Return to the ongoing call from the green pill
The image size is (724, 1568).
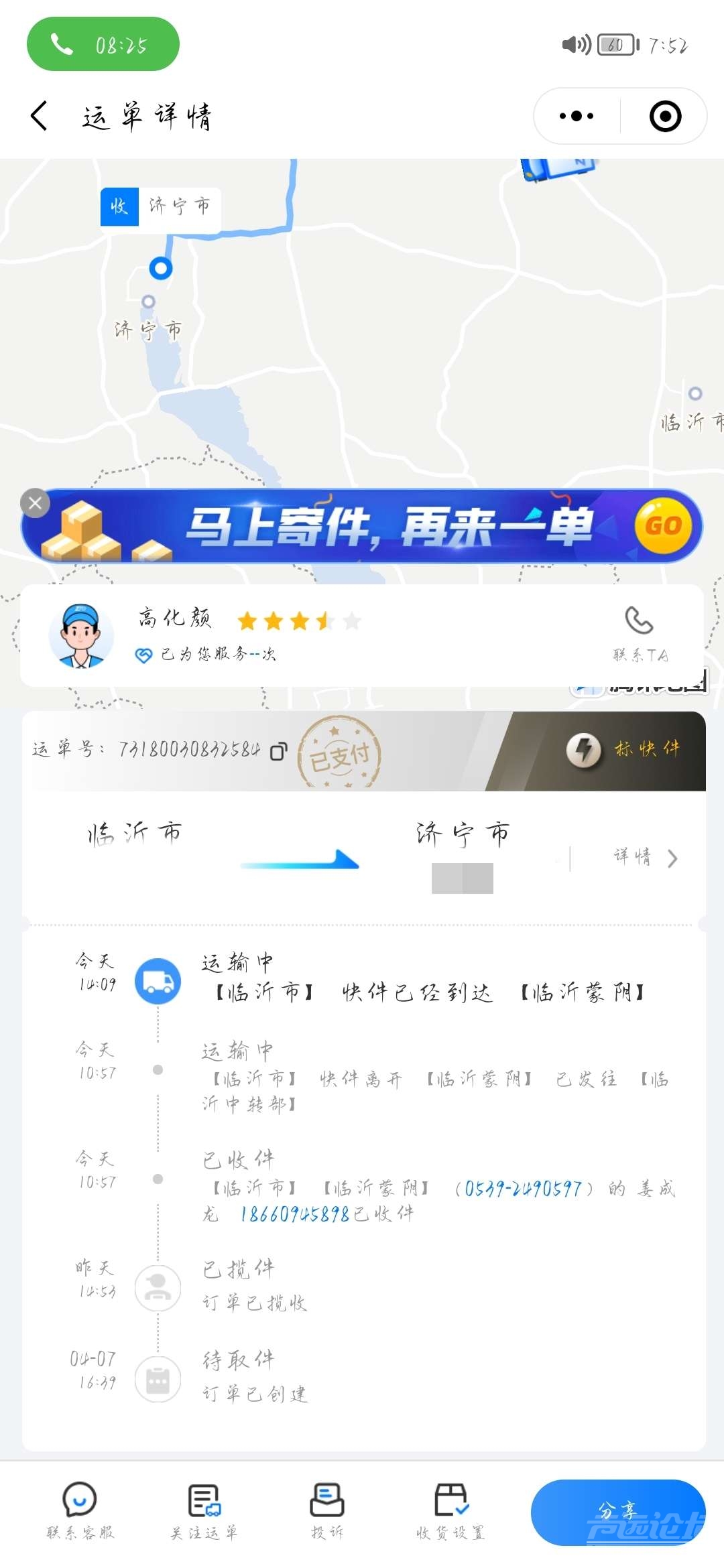tap(103, 44)
